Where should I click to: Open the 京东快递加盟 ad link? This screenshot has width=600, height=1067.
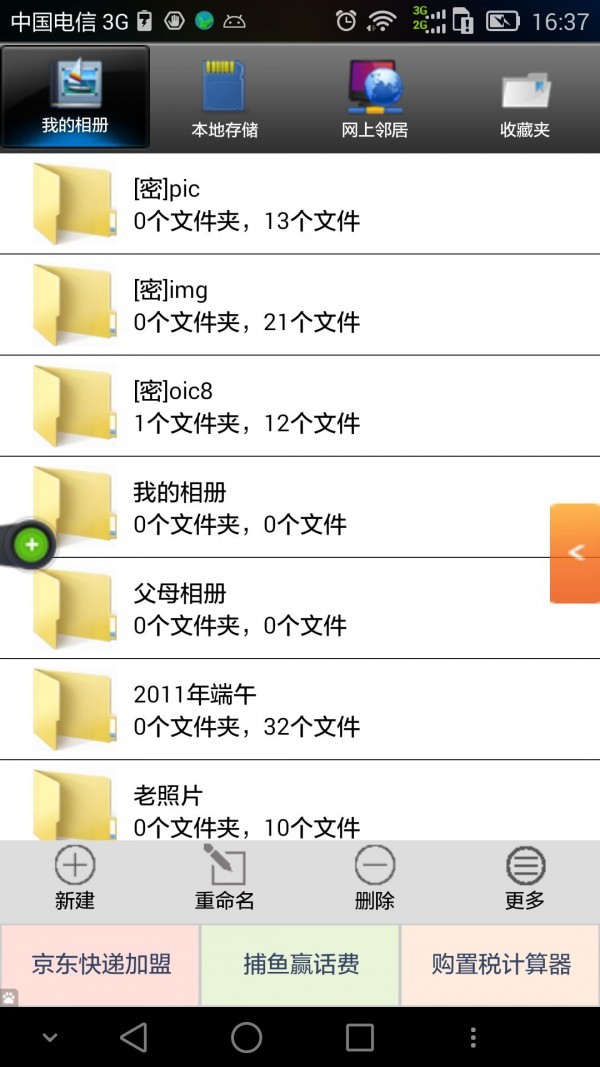click(x=101, y=965)
